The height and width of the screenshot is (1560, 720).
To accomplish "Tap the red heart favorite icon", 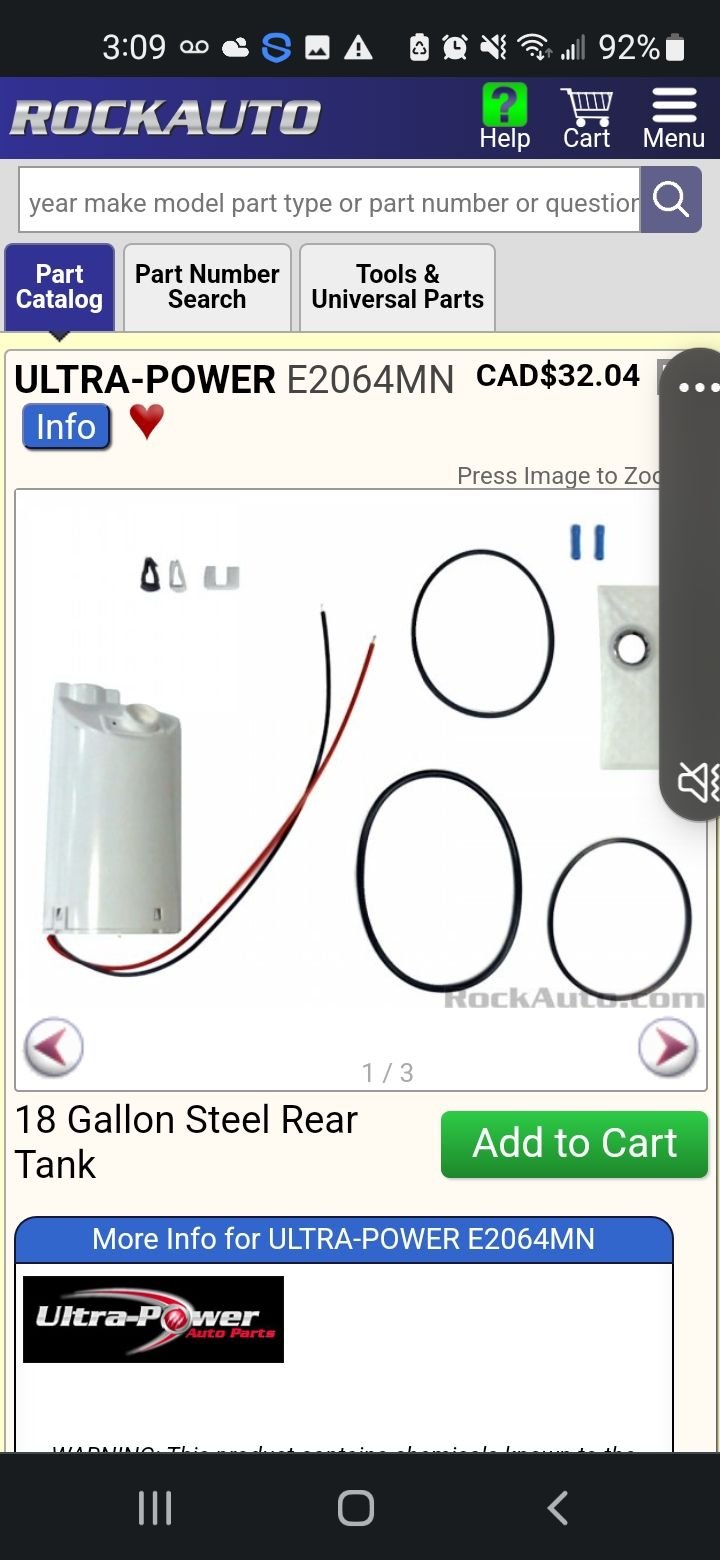I will [147, 421].
